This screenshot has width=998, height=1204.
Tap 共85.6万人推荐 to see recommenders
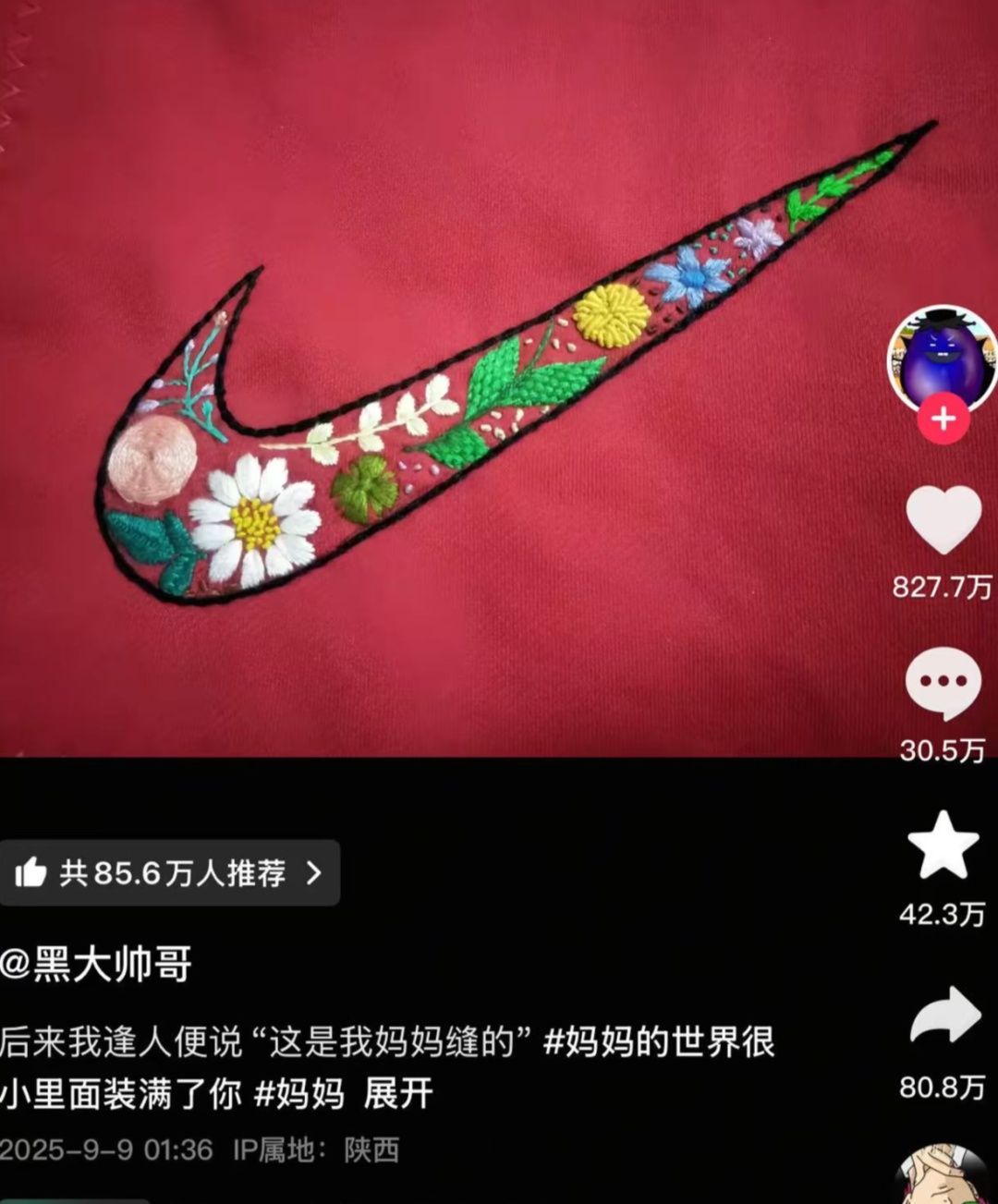176,872
